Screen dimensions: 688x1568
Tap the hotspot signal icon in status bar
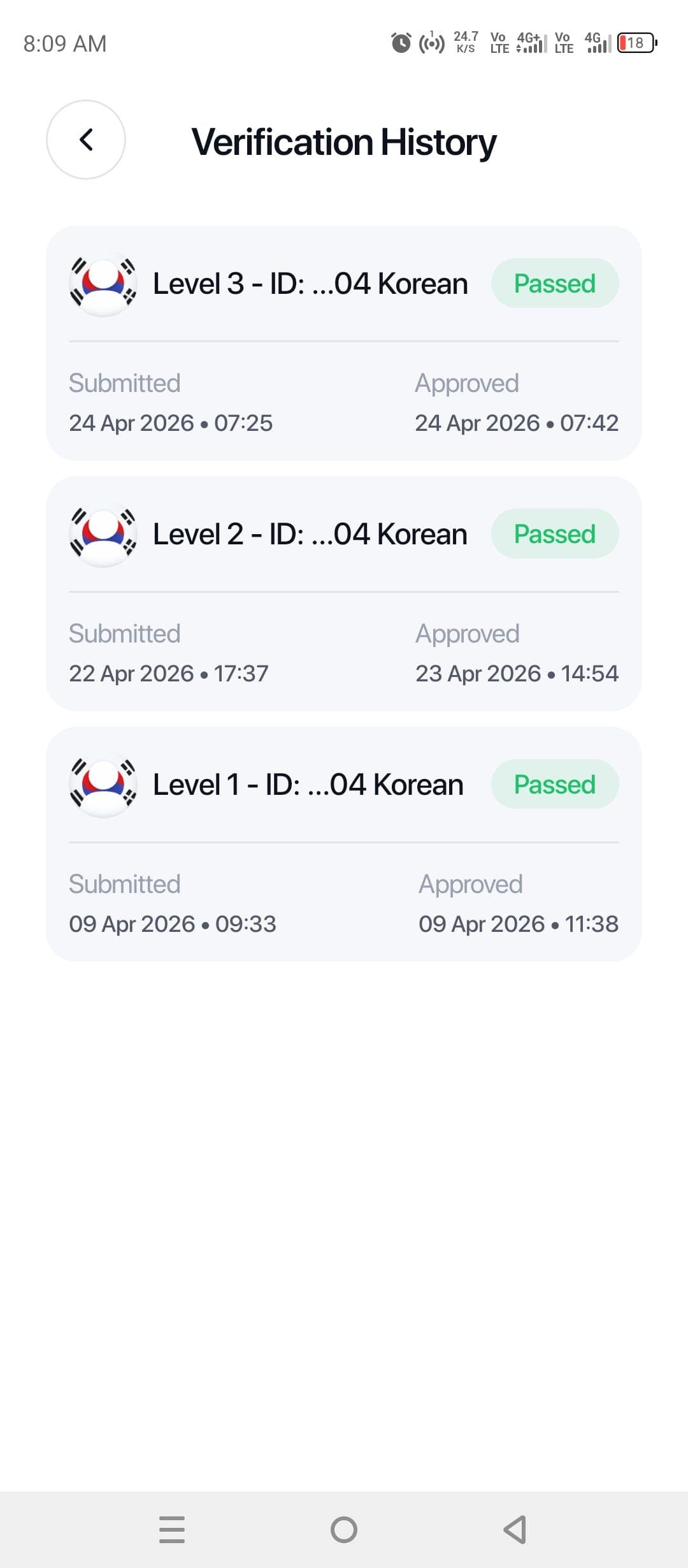pos(431,42)
